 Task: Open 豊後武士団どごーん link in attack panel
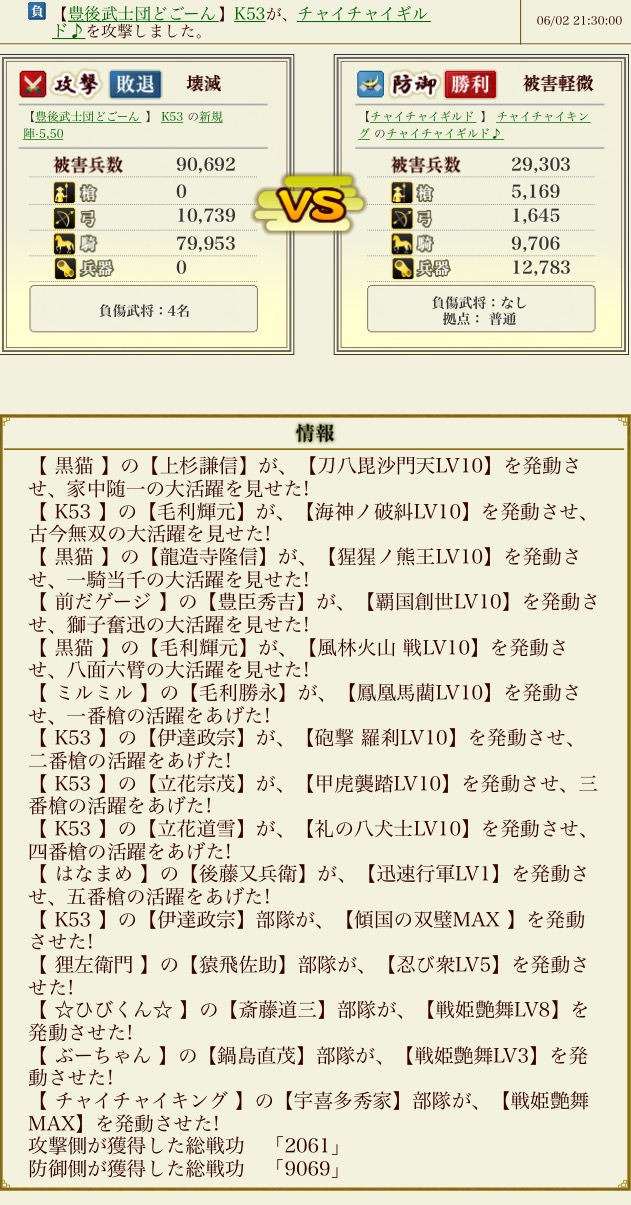coord(85,117)
